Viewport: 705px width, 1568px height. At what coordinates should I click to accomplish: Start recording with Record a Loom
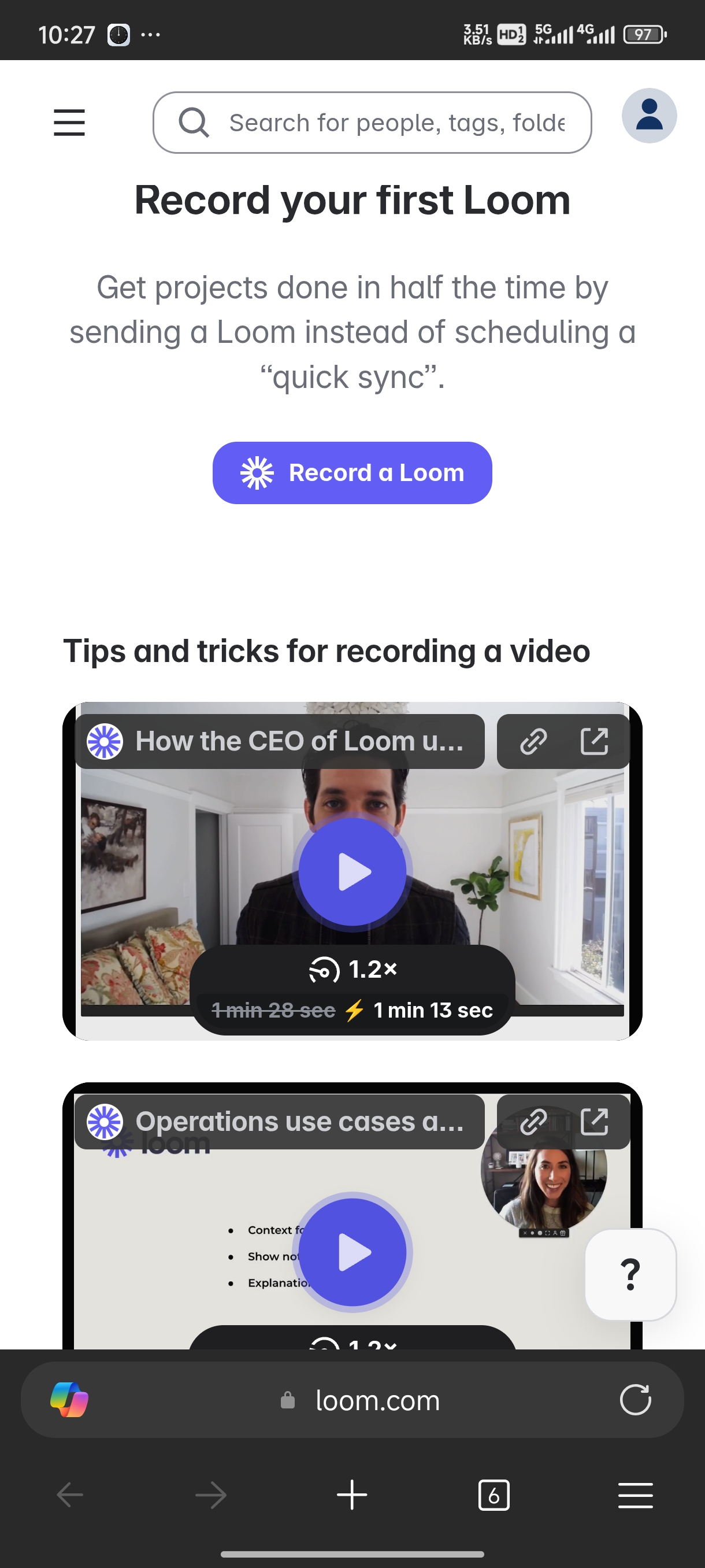pyautogui.click(x=352, y=473)
